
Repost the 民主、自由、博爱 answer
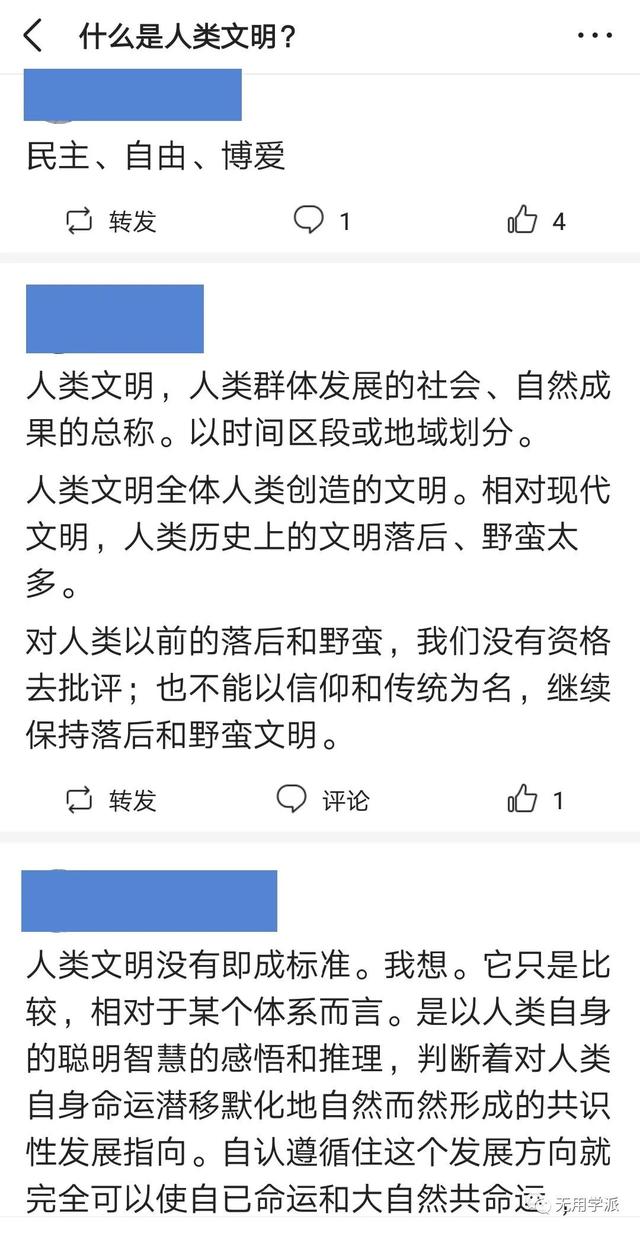(x=110, y=221)
